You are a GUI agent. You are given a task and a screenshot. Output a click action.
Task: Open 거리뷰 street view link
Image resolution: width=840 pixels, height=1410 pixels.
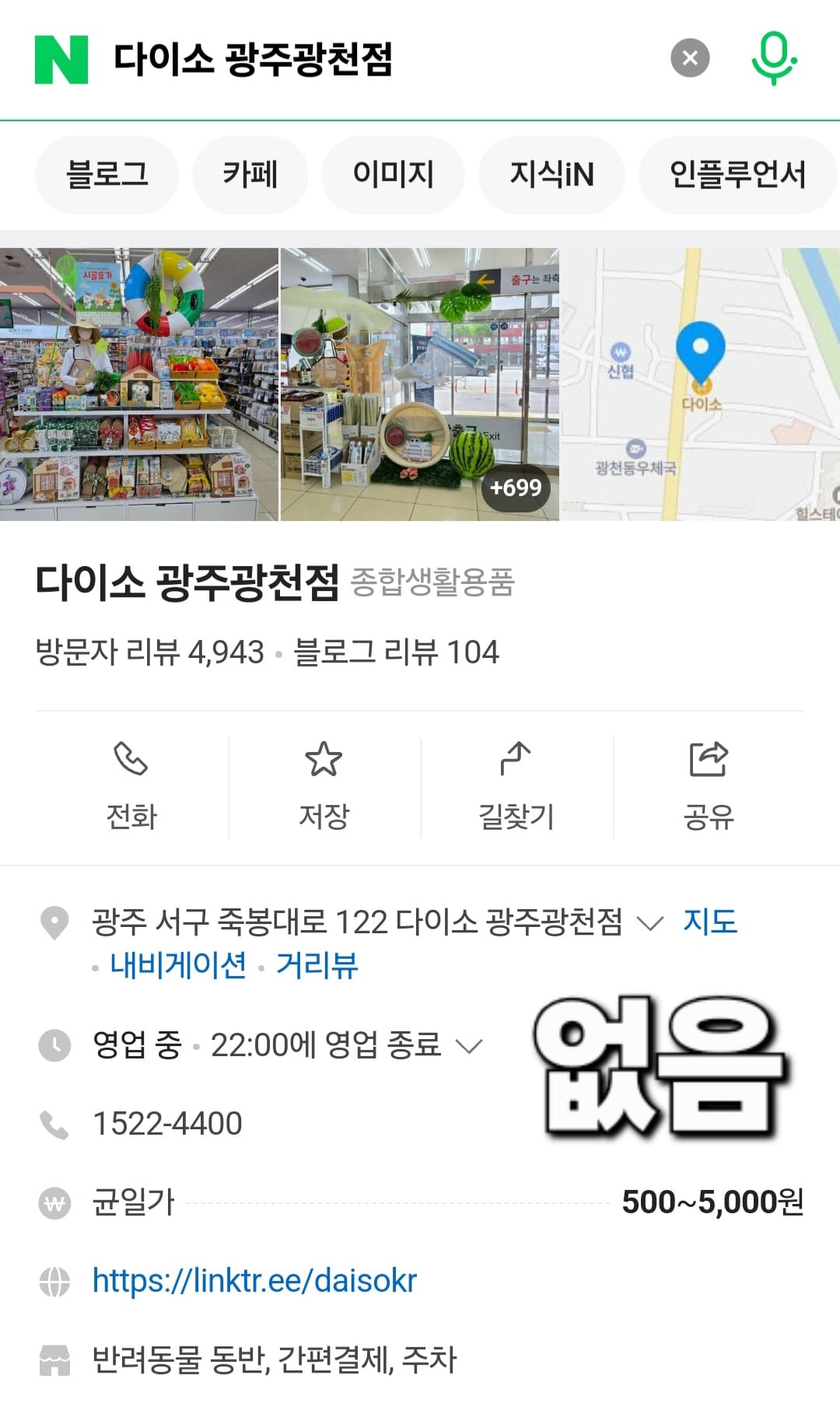point(314,966)
